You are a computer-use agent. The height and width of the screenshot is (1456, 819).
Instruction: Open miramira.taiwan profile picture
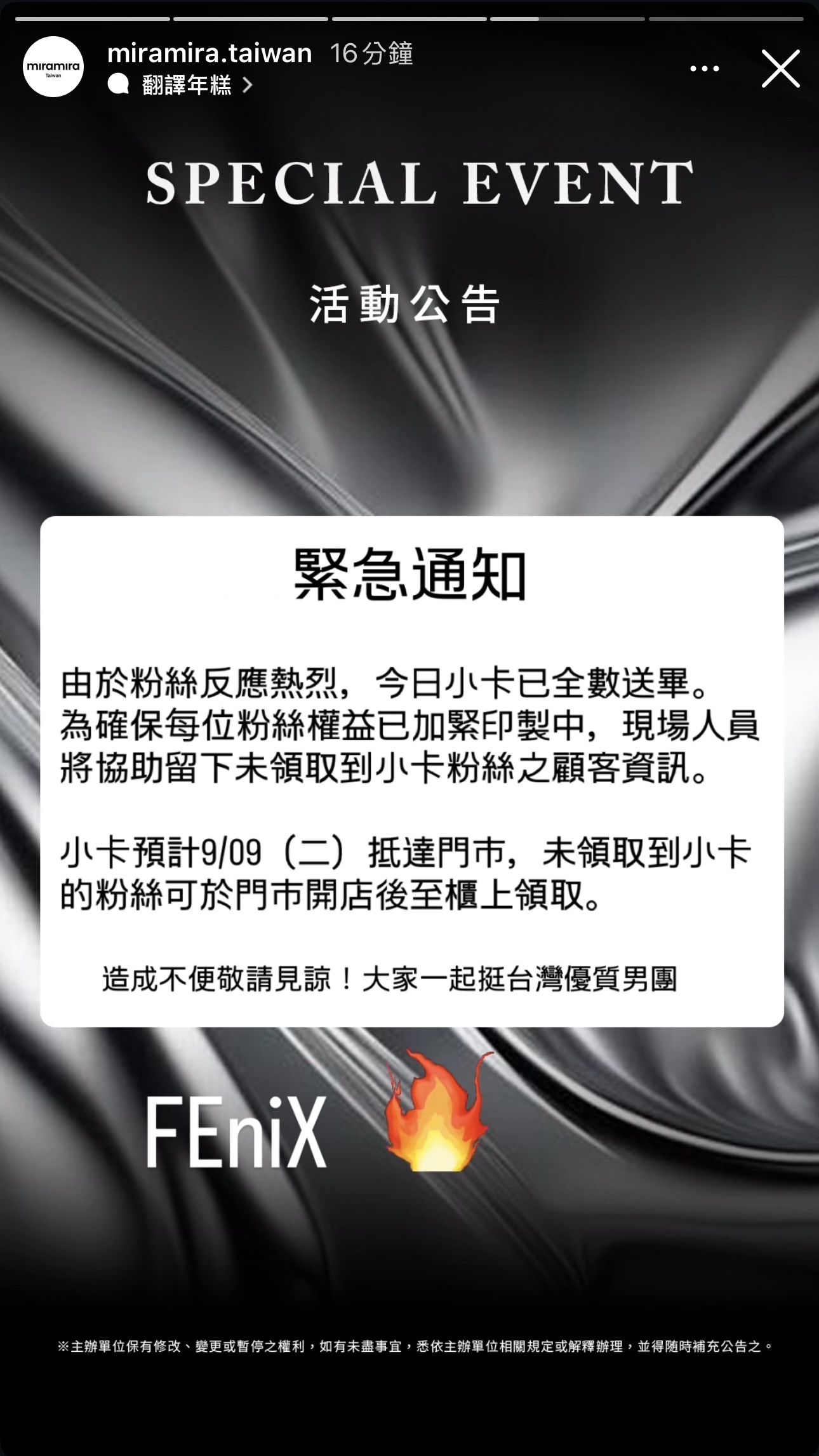53,67
